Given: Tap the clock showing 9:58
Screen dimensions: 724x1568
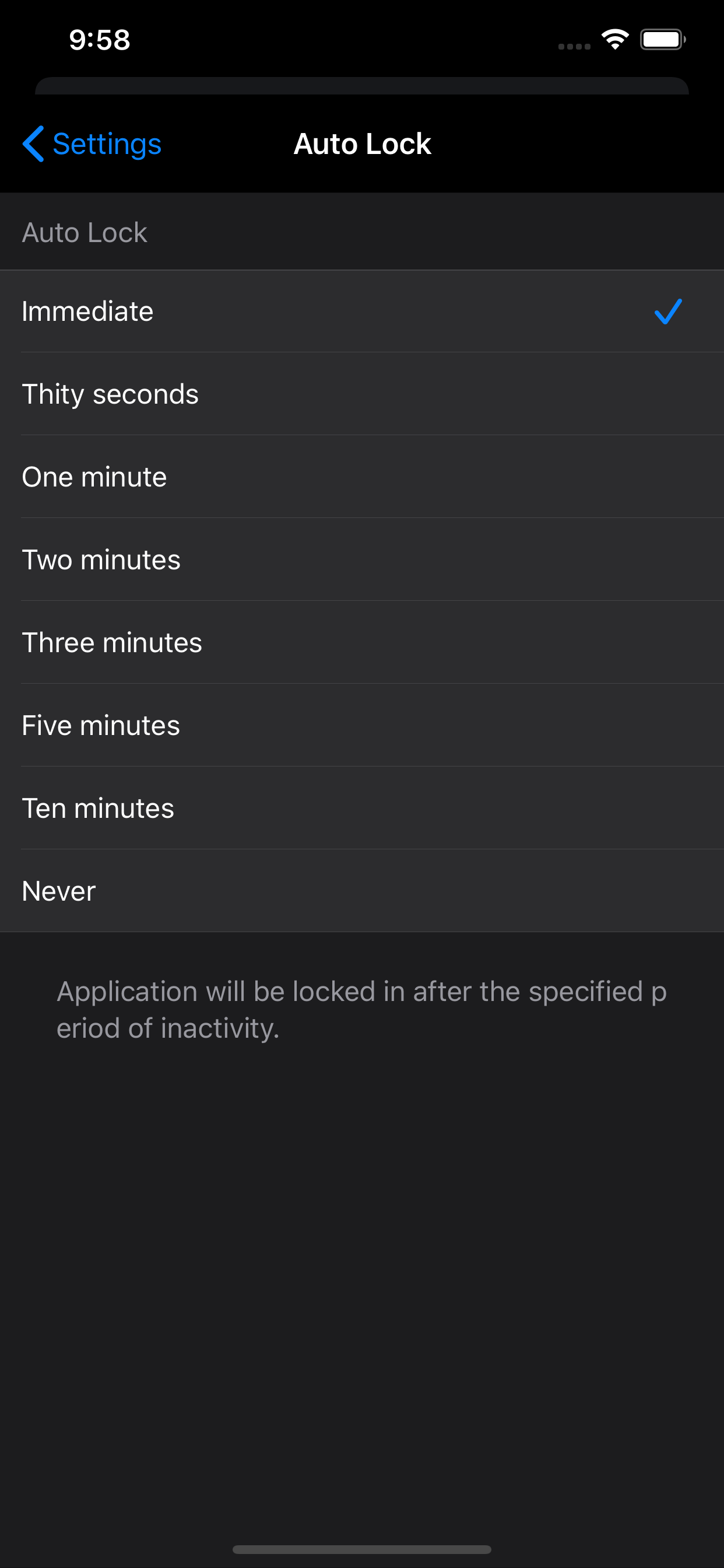Looking at the screenshot, I should [x=99, y=39].
